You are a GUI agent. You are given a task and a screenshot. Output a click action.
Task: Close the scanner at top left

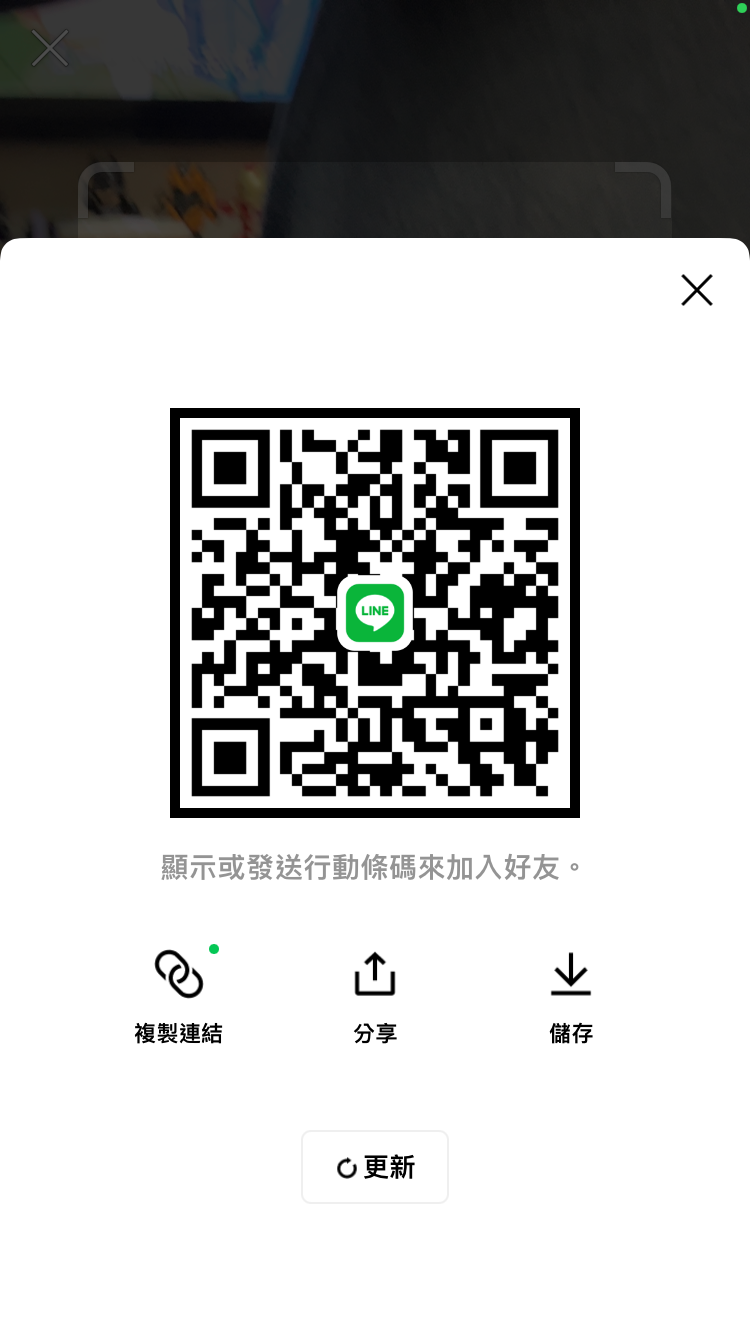point(50,48)
